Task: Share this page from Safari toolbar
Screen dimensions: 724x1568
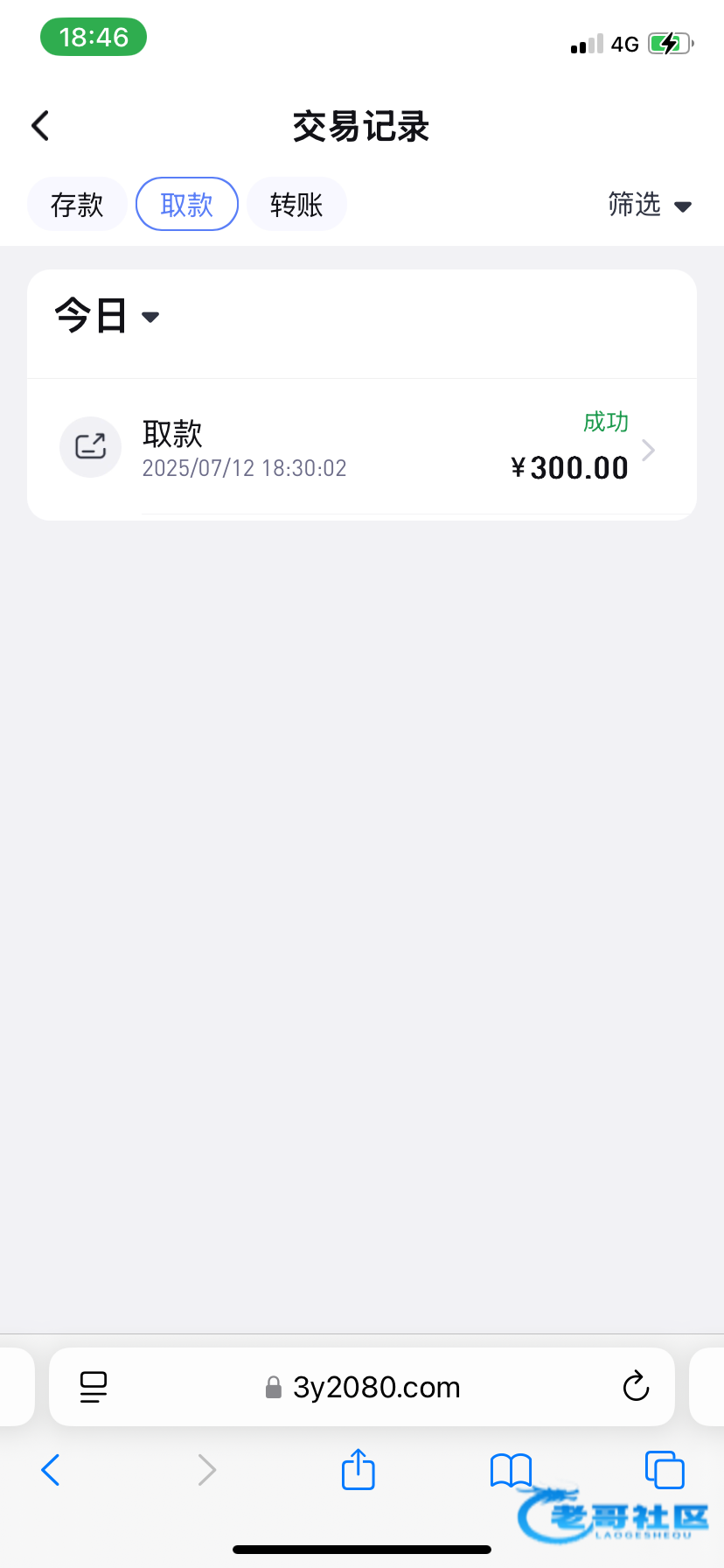Action: point(358,1469)
